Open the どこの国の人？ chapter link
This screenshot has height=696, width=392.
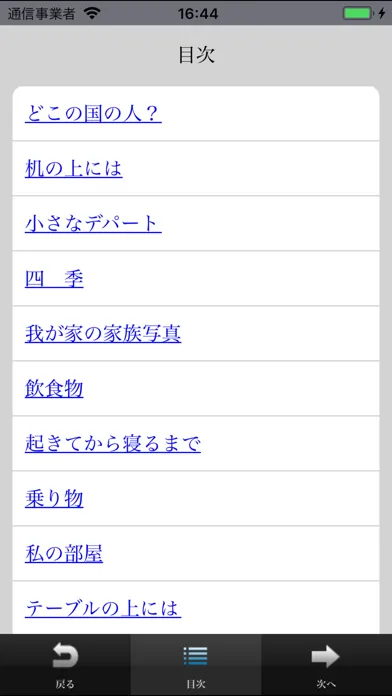(x=93, y=114)
